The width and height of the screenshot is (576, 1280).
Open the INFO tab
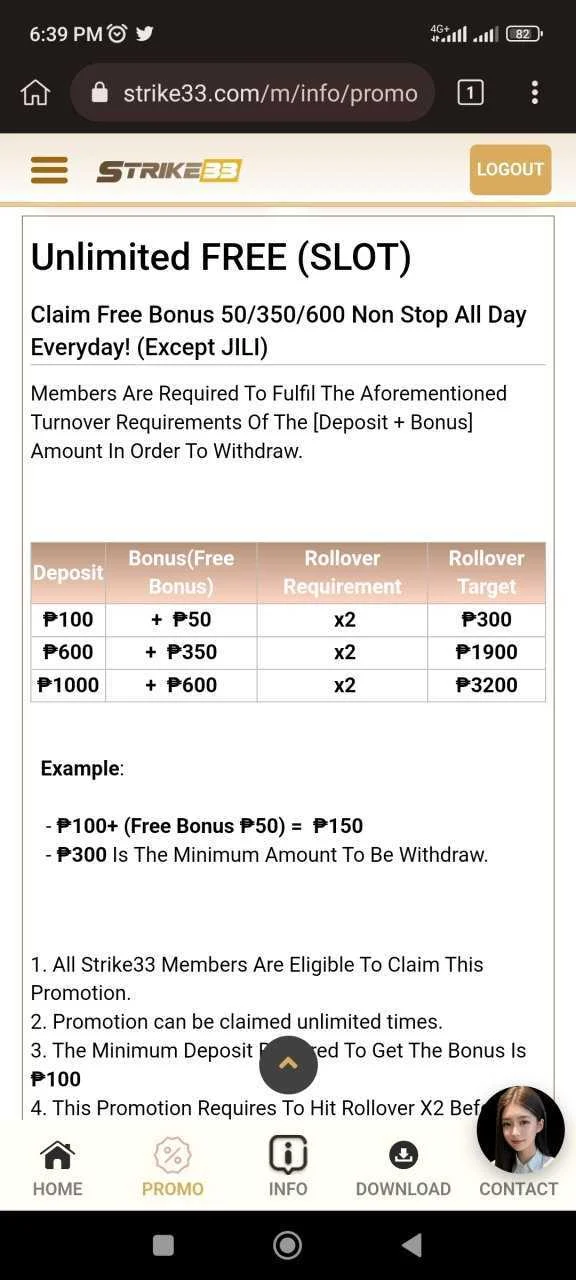[288, 1168]
